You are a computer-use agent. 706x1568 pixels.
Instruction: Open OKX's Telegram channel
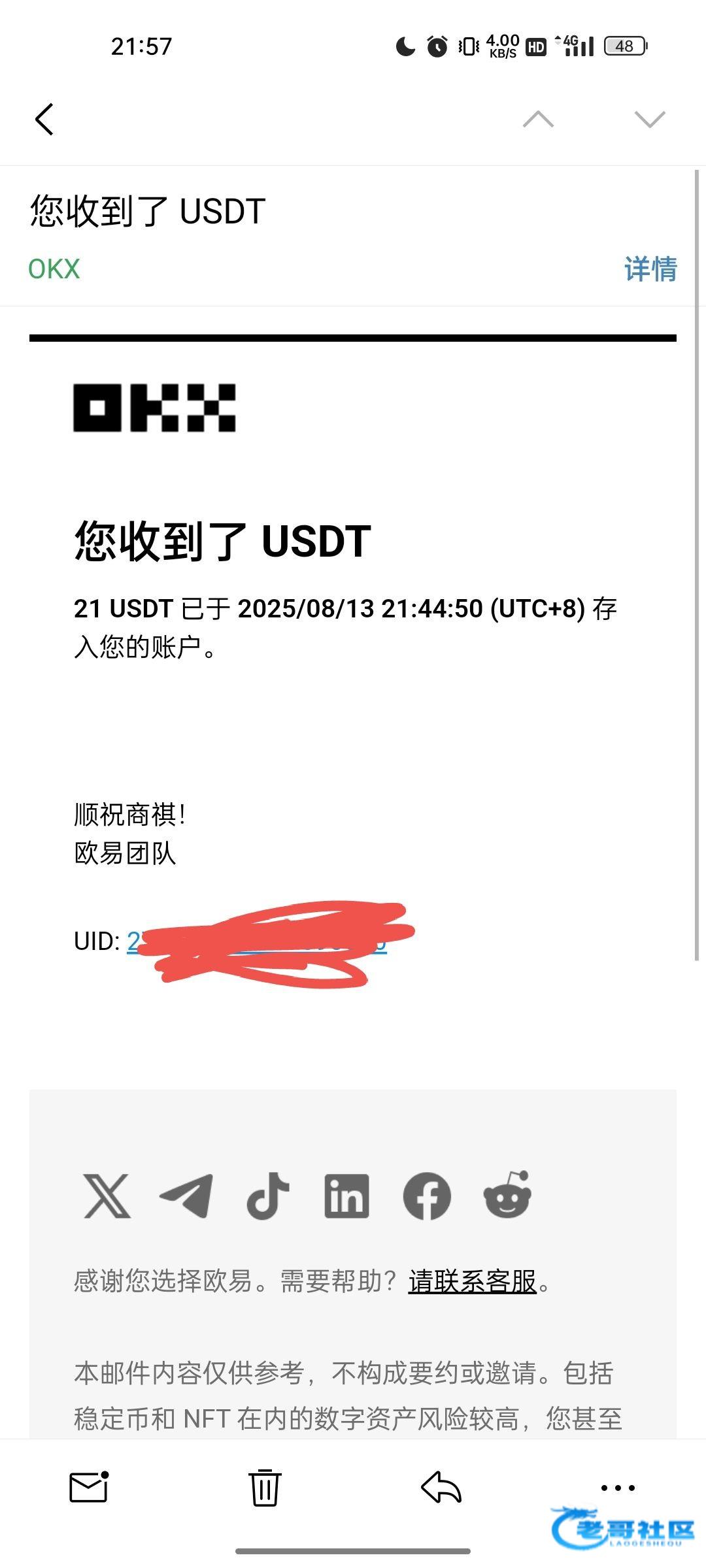(x=186, y=1196)
